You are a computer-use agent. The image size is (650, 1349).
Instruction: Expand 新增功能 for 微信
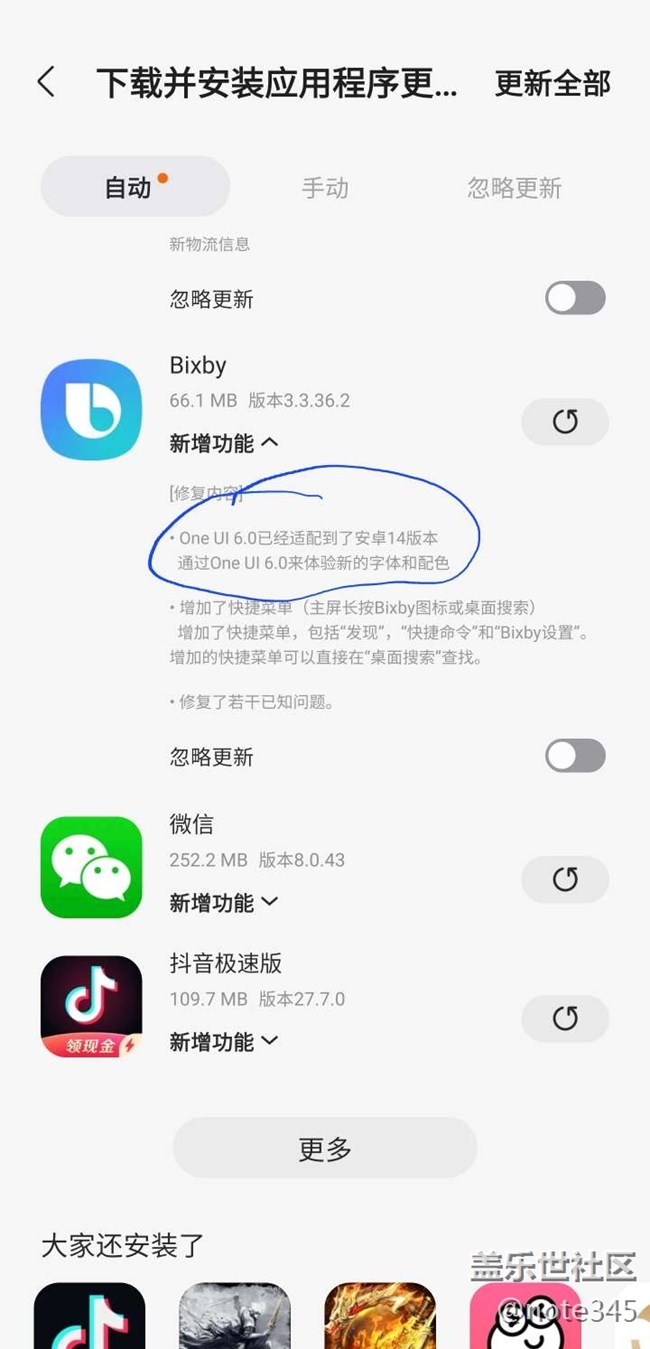coord(224,902)
